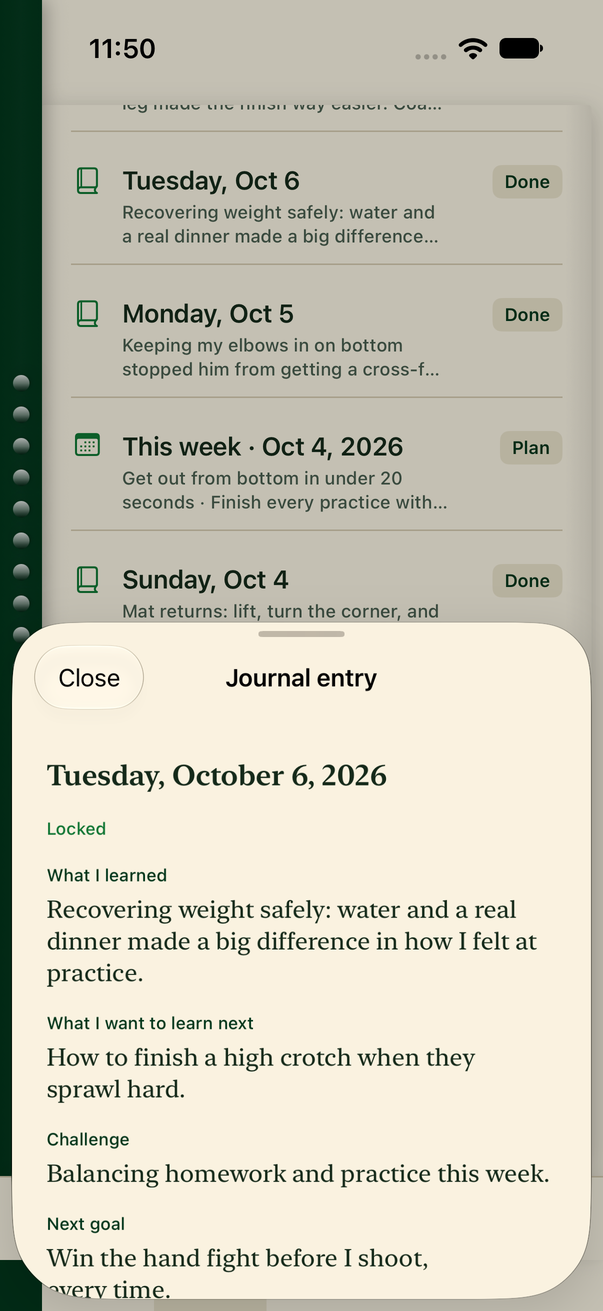Open the This week Oct 4 plan
The height and width of the screenshot is (1311, 603).
click(316, 464)
